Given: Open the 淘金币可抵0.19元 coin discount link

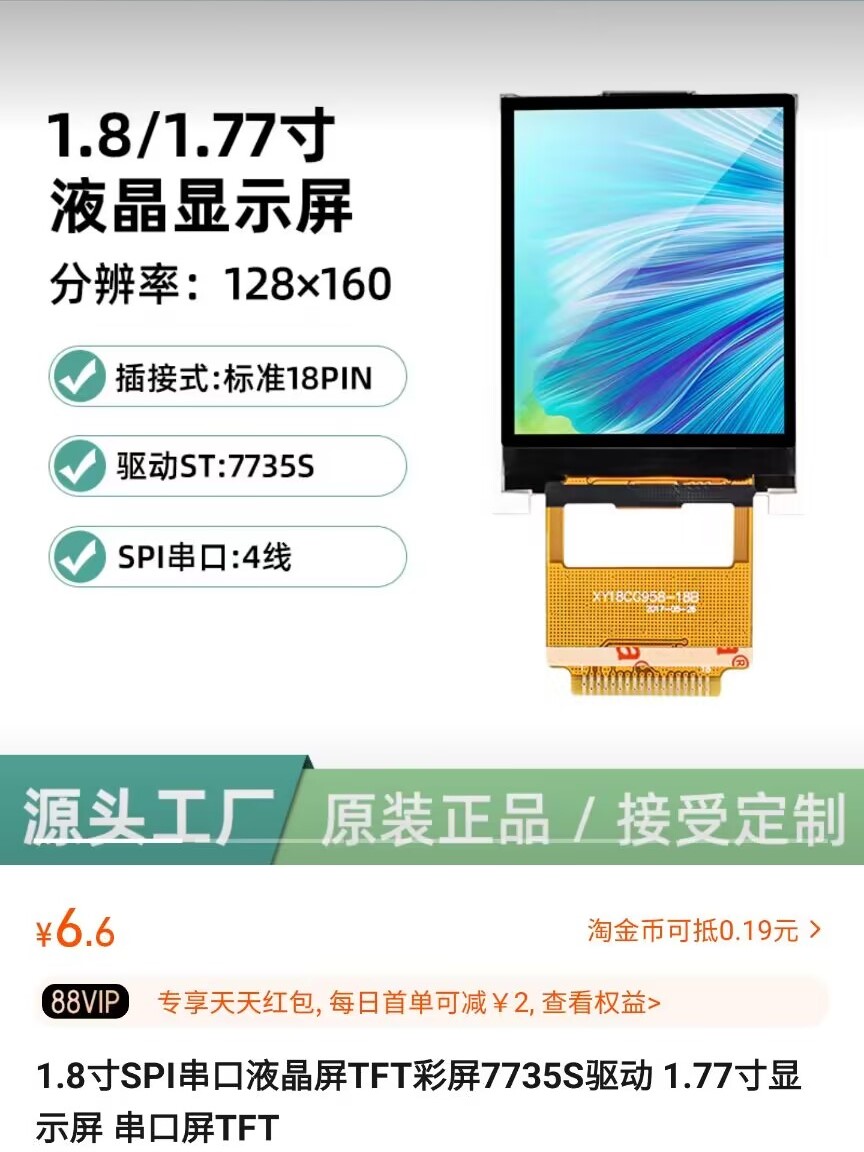Looking at the screenshot, I should tap(704, 931).
